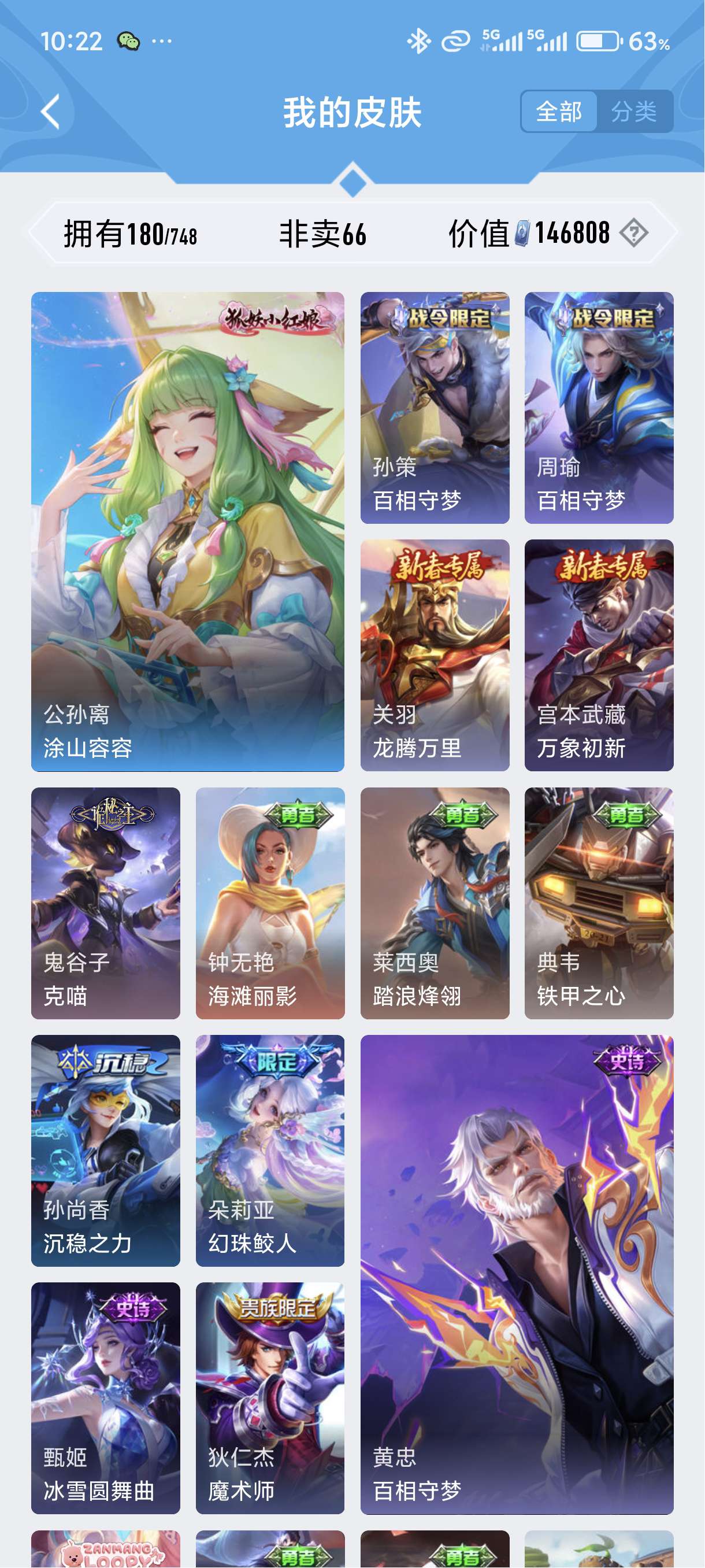The image size is (705, 1568).
Task: View 黄忠 百相守梦 large card
Action: [x=517, y=1274]
